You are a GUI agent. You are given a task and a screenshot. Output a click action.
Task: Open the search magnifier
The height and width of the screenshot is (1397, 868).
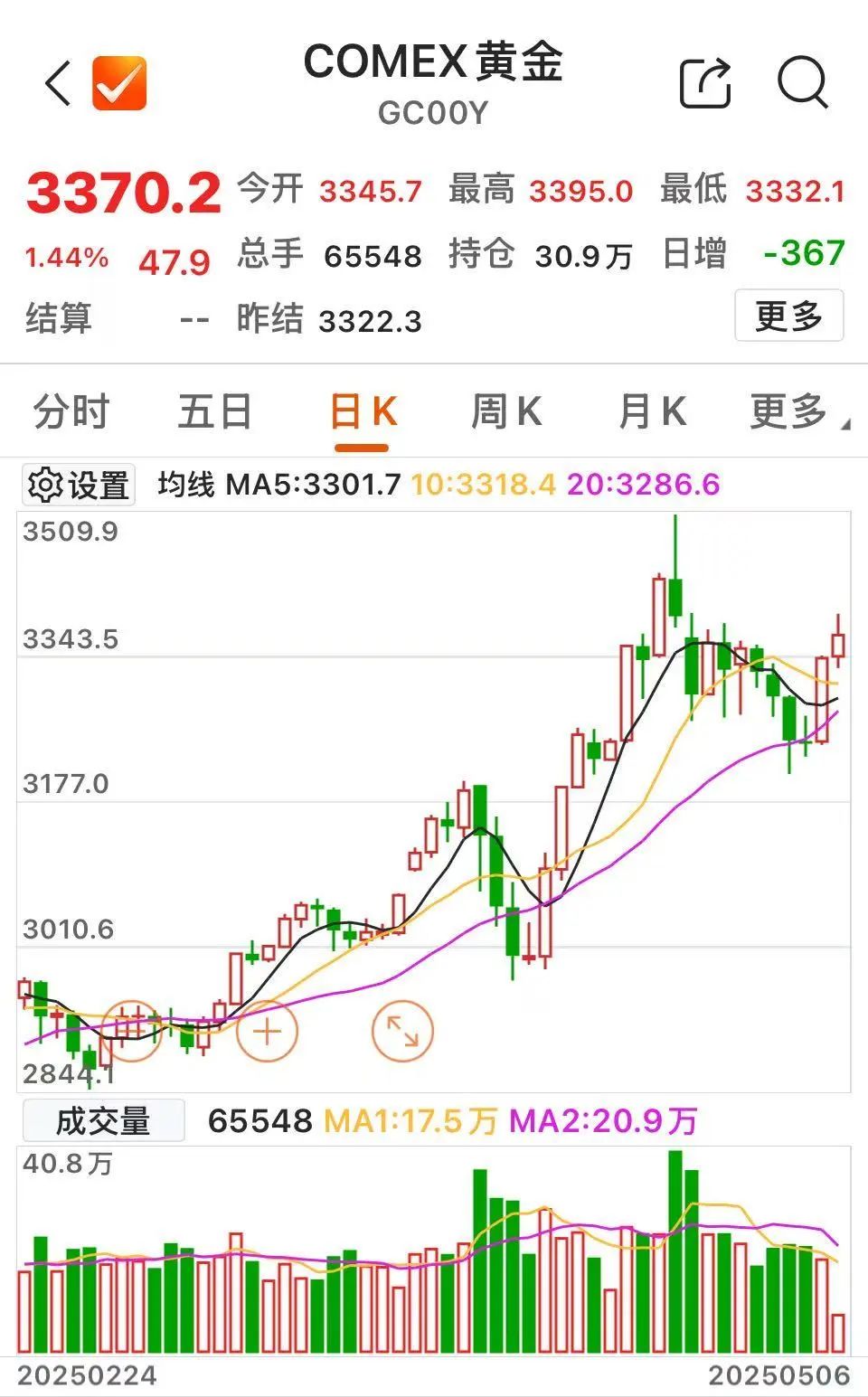click(803, 83)
